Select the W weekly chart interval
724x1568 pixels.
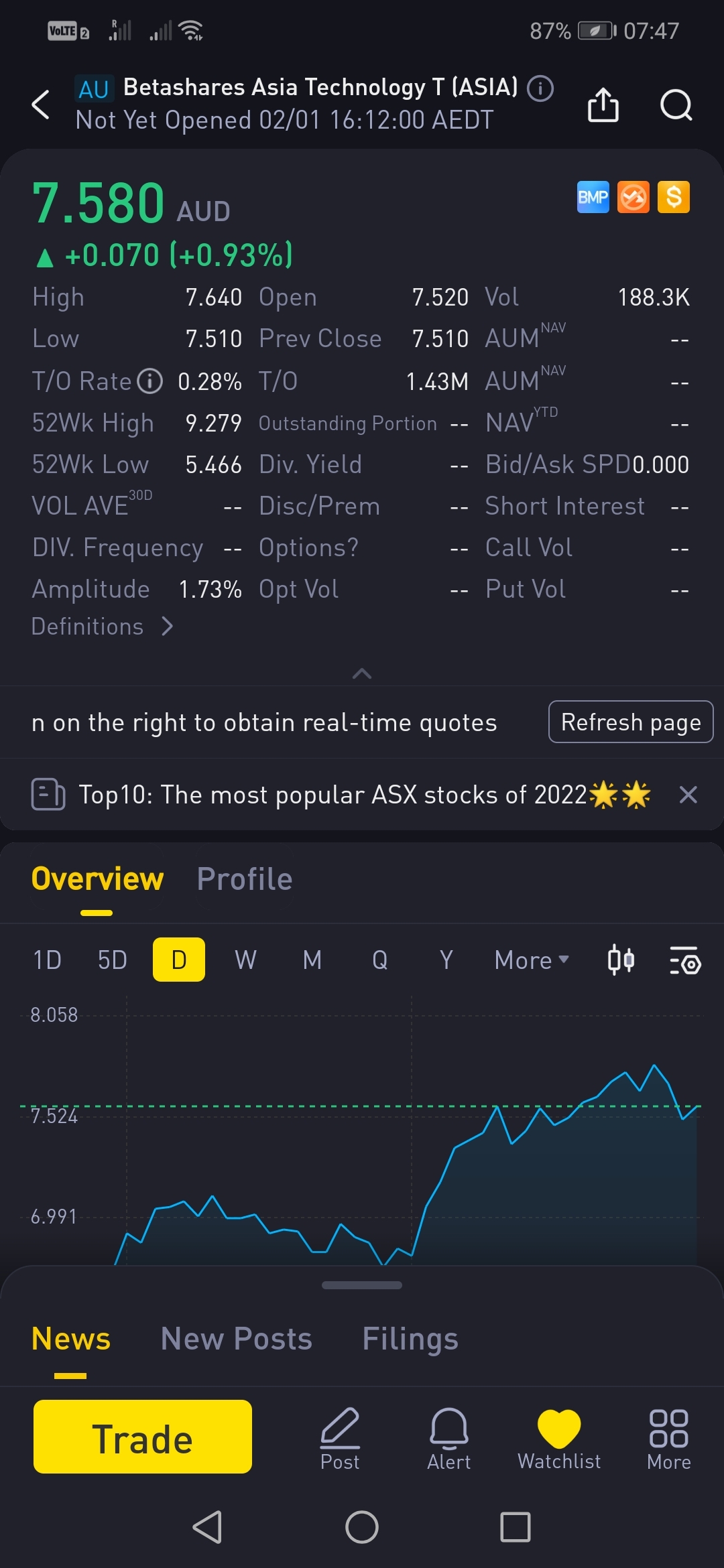pos(245,960)
